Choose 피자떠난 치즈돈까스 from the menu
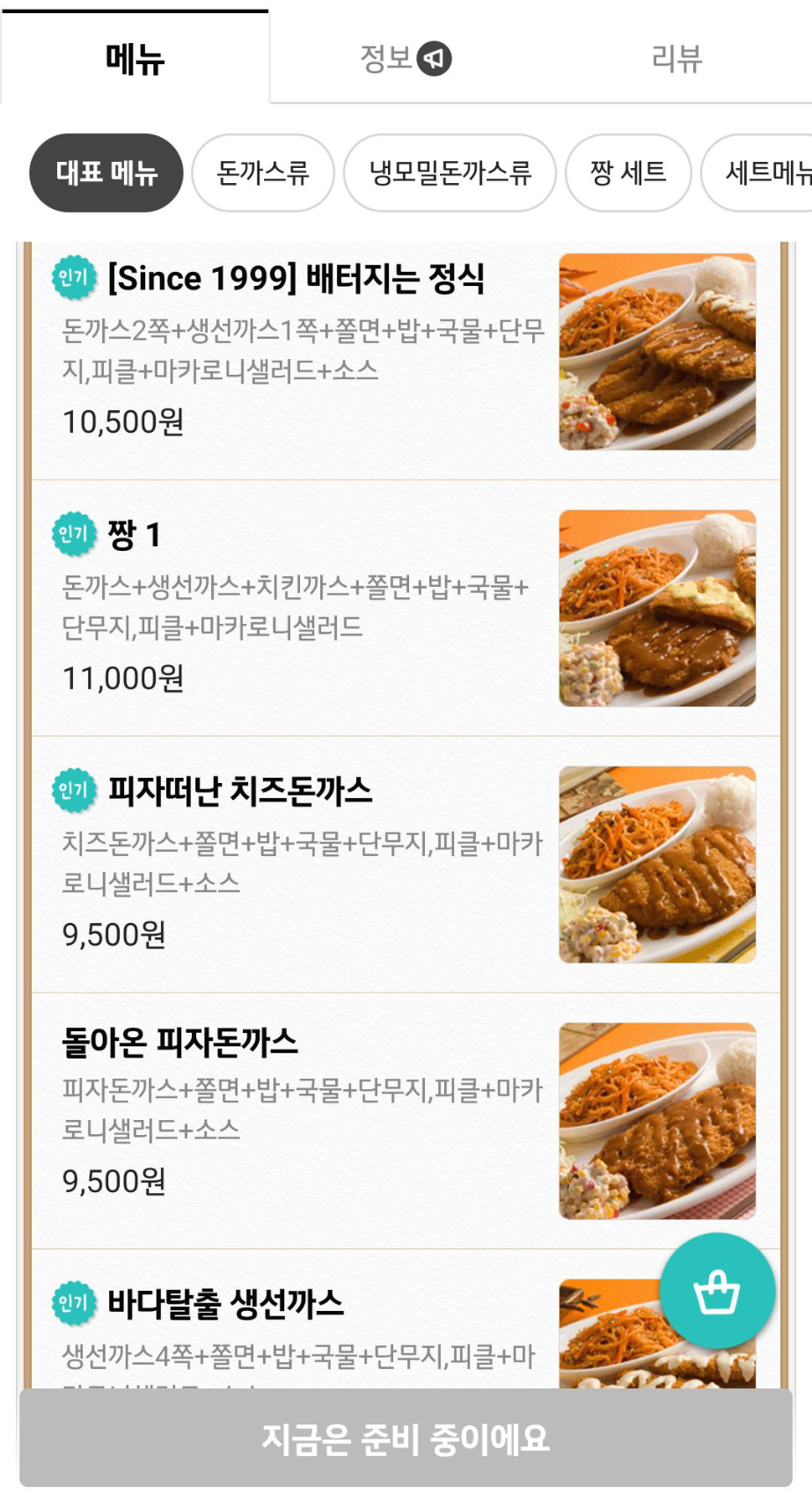The width and height of the screenshot is (812, 1494). pyautogui.click(x=299, y=864)
